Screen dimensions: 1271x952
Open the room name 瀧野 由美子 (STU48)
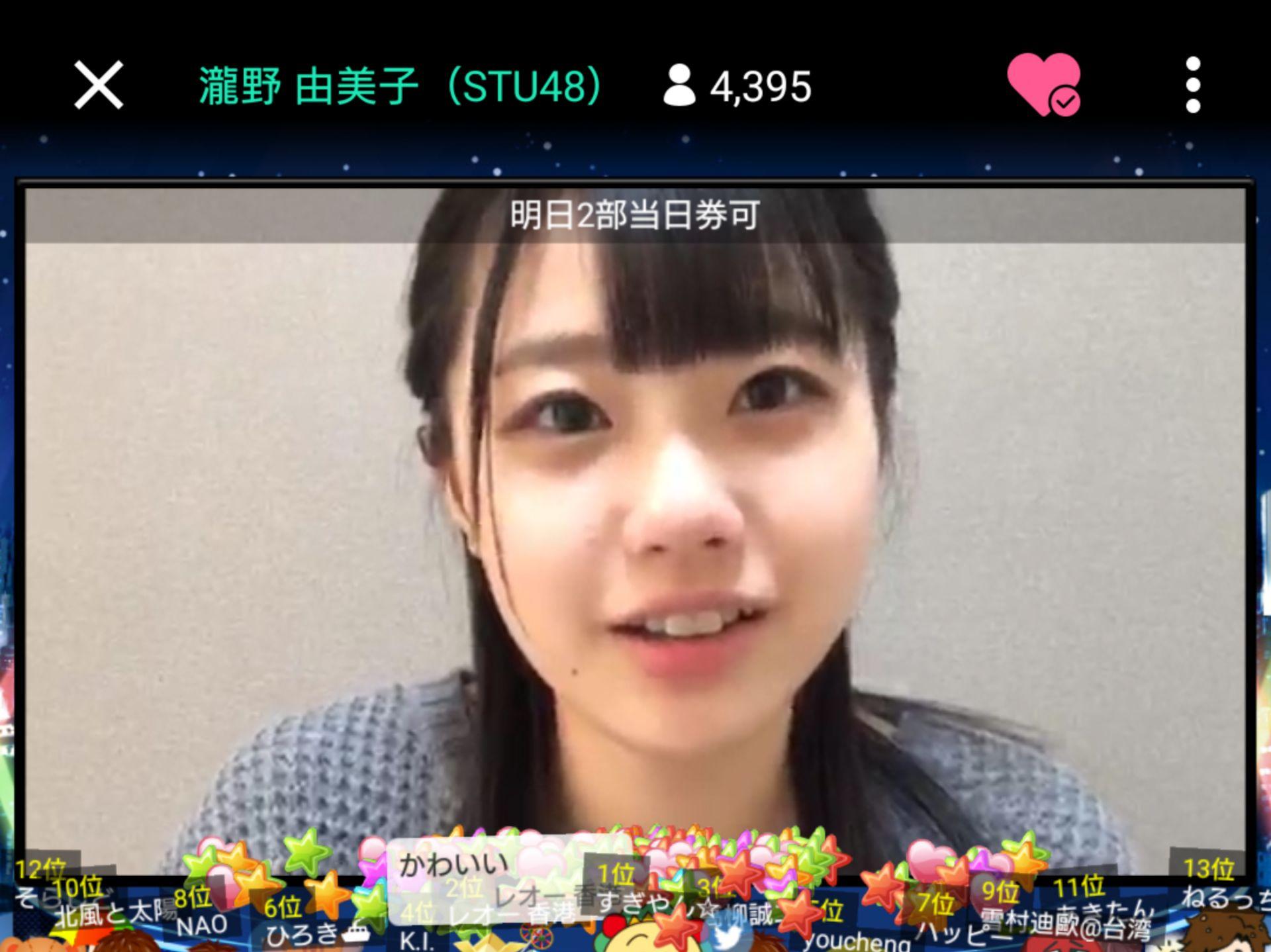(x=400, y=86)
